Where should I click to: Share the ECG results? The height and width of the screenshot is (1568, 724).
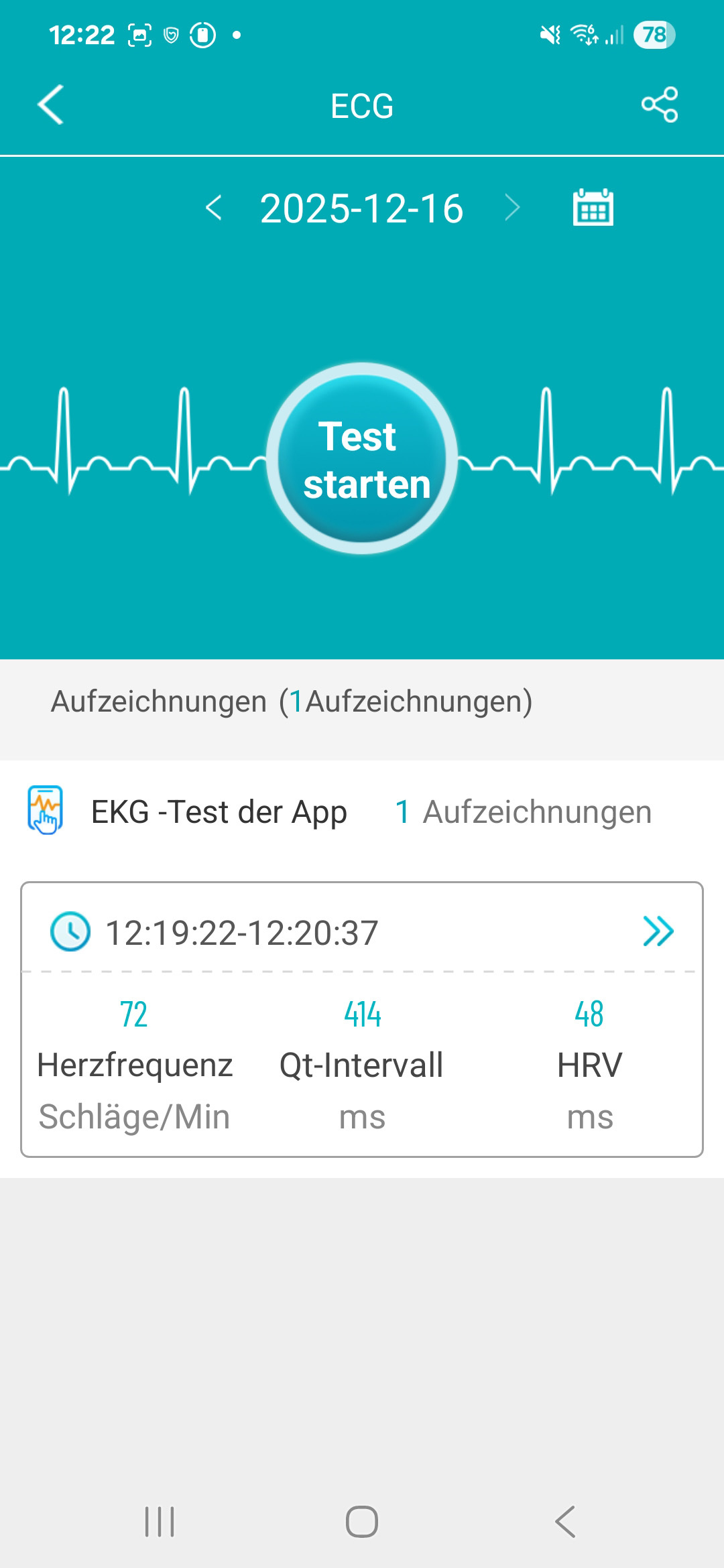point(660,105)
